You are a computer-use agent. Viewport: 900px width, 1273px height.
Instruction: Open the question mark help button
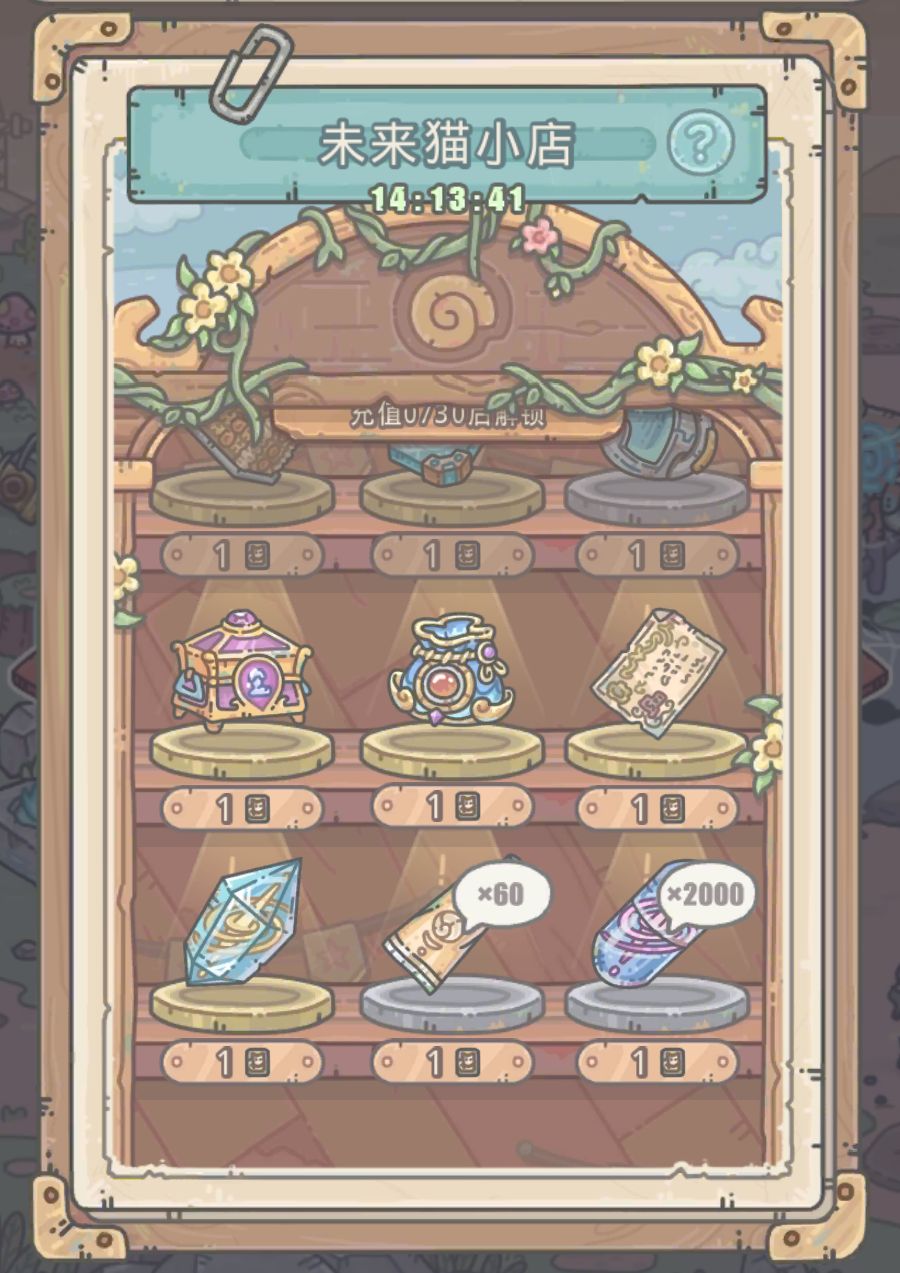pos(703,144)
